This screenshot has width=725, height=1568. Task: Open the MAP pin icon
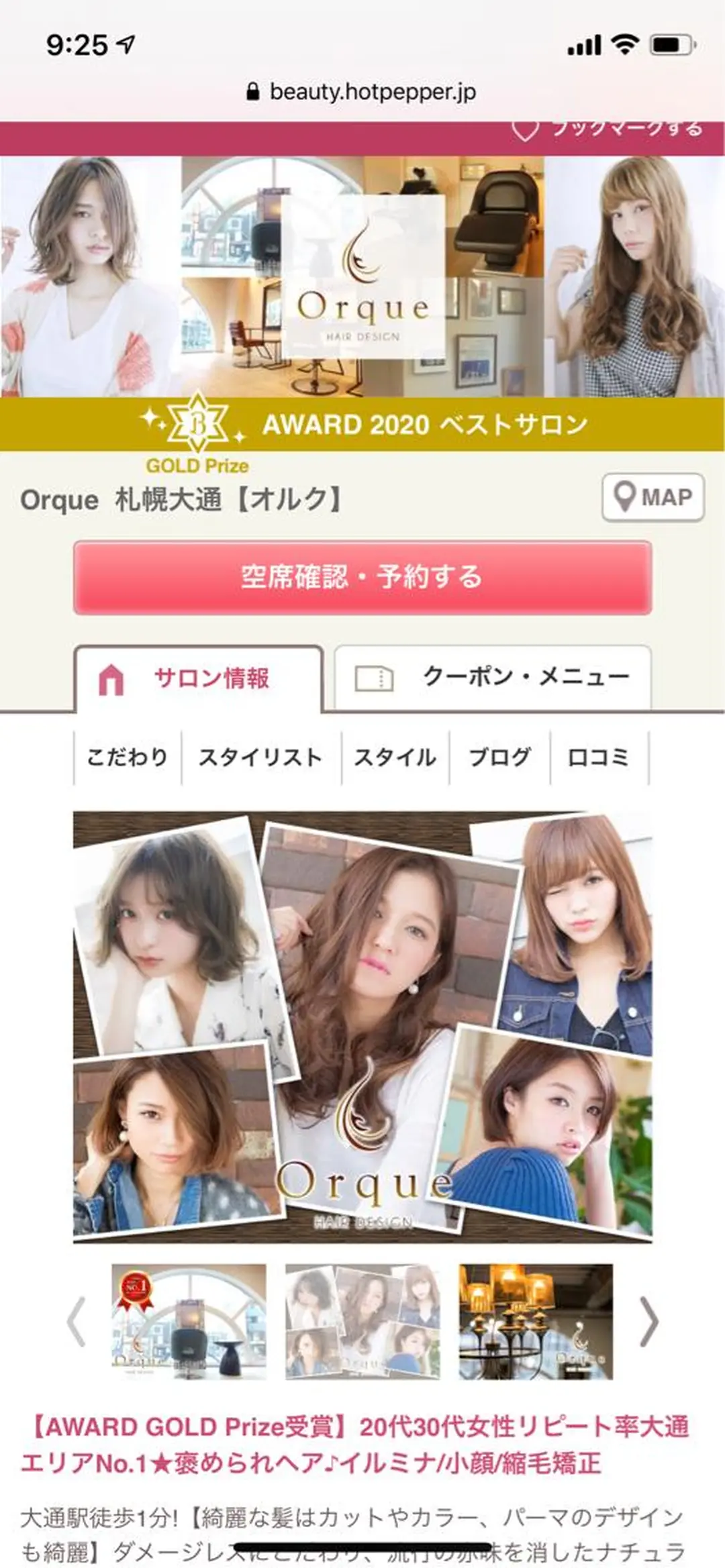click(x=626, y=498)
